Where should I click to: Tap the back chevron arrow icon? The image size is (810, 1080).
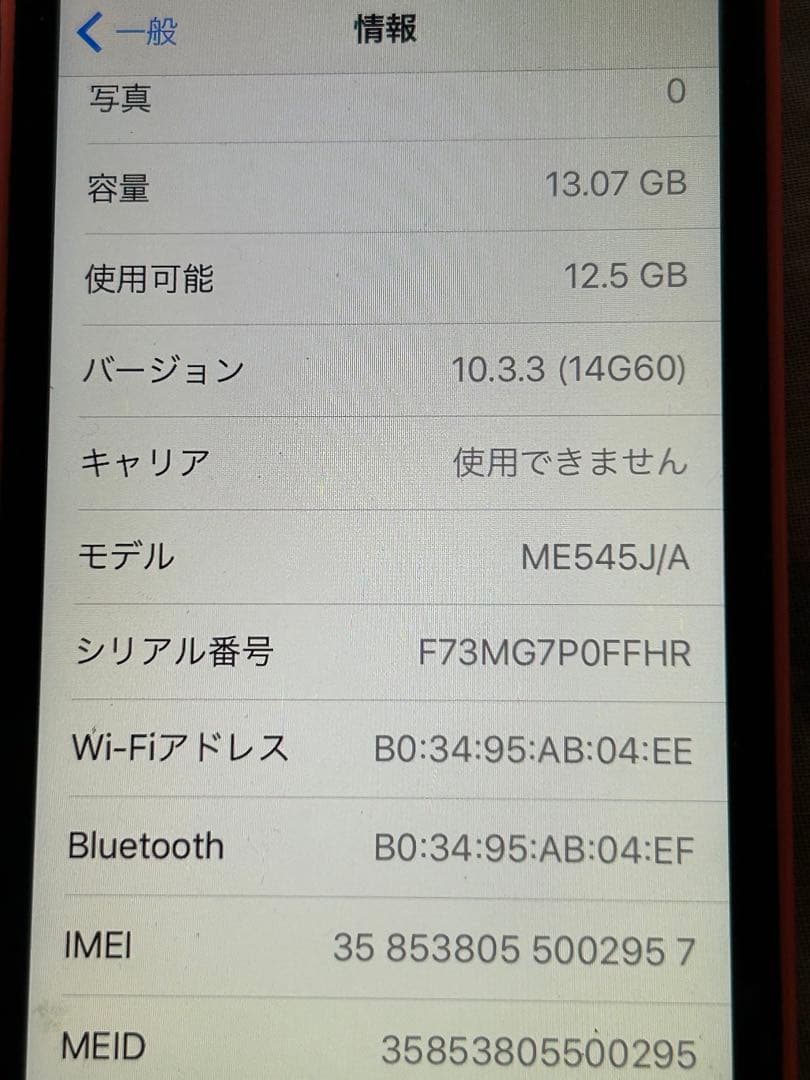tap(92, 33)
